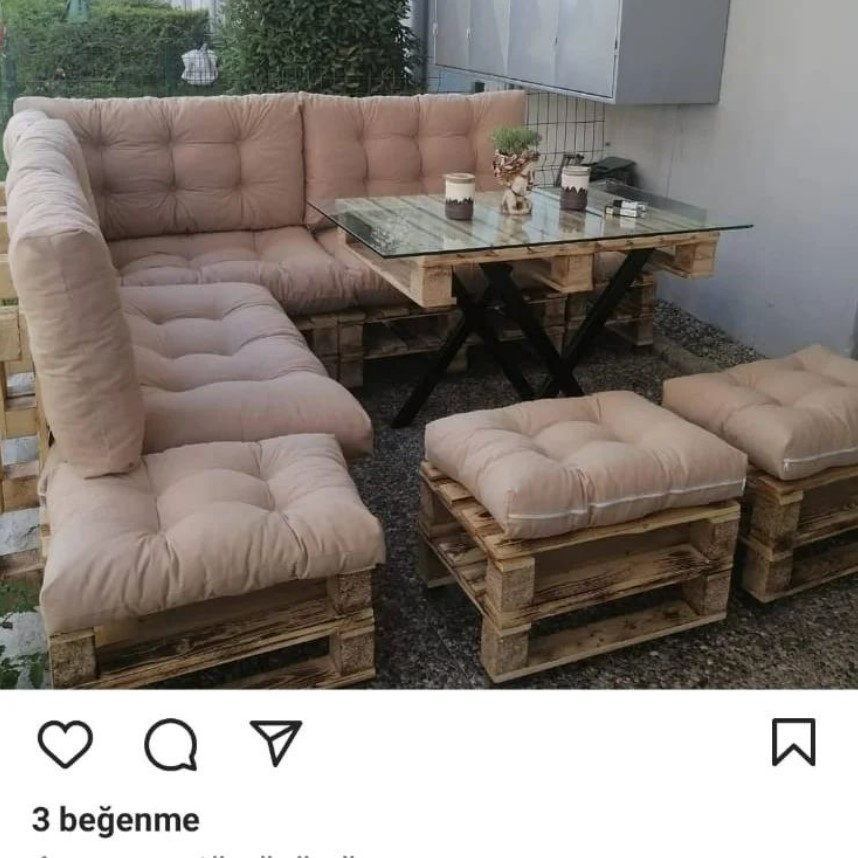Save this post with the bookmark icon
This screenshot has width=858, height=858.
click(793, 742)
